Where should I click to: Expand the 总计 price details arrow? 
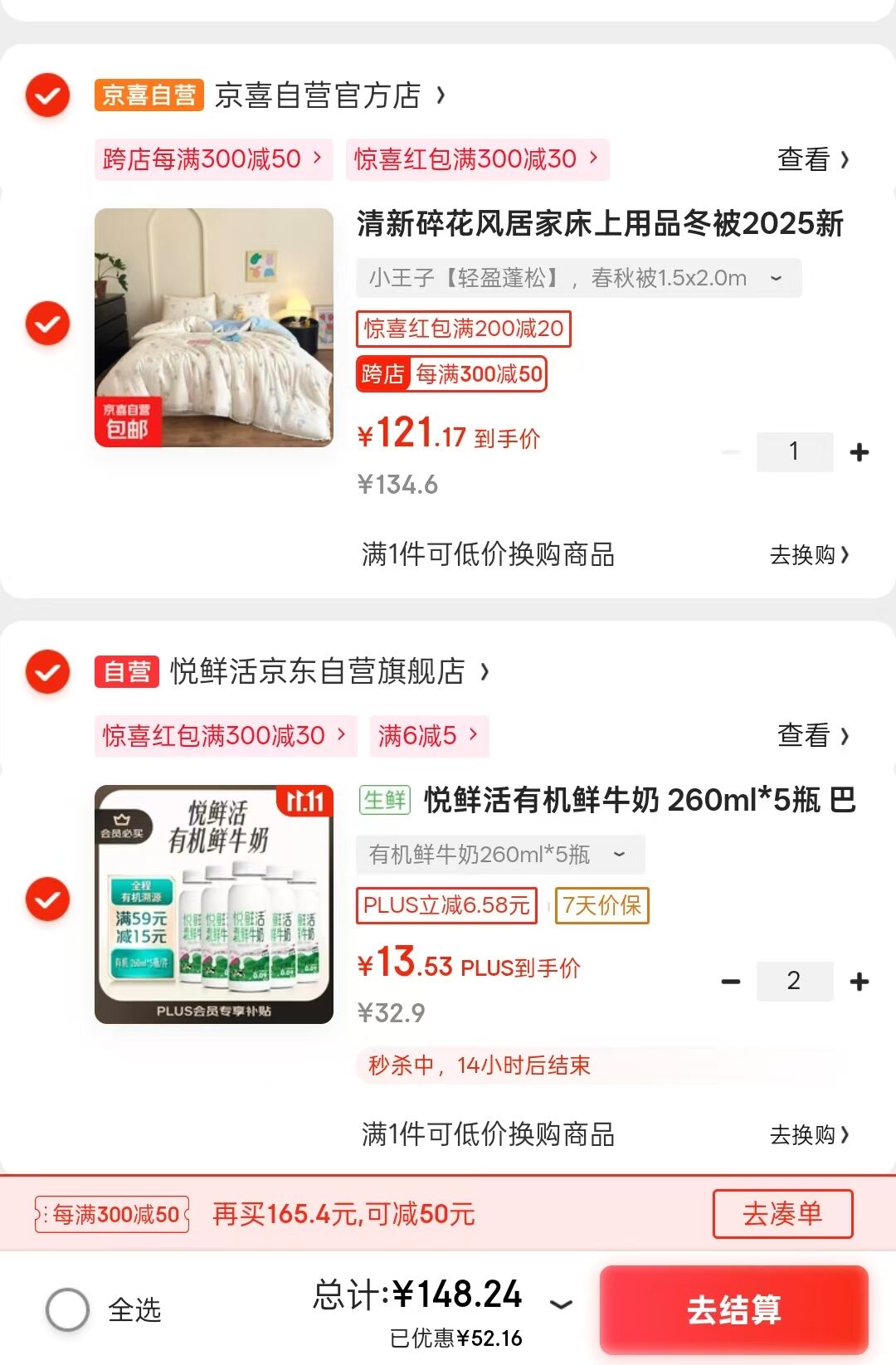pos(562,1304)
